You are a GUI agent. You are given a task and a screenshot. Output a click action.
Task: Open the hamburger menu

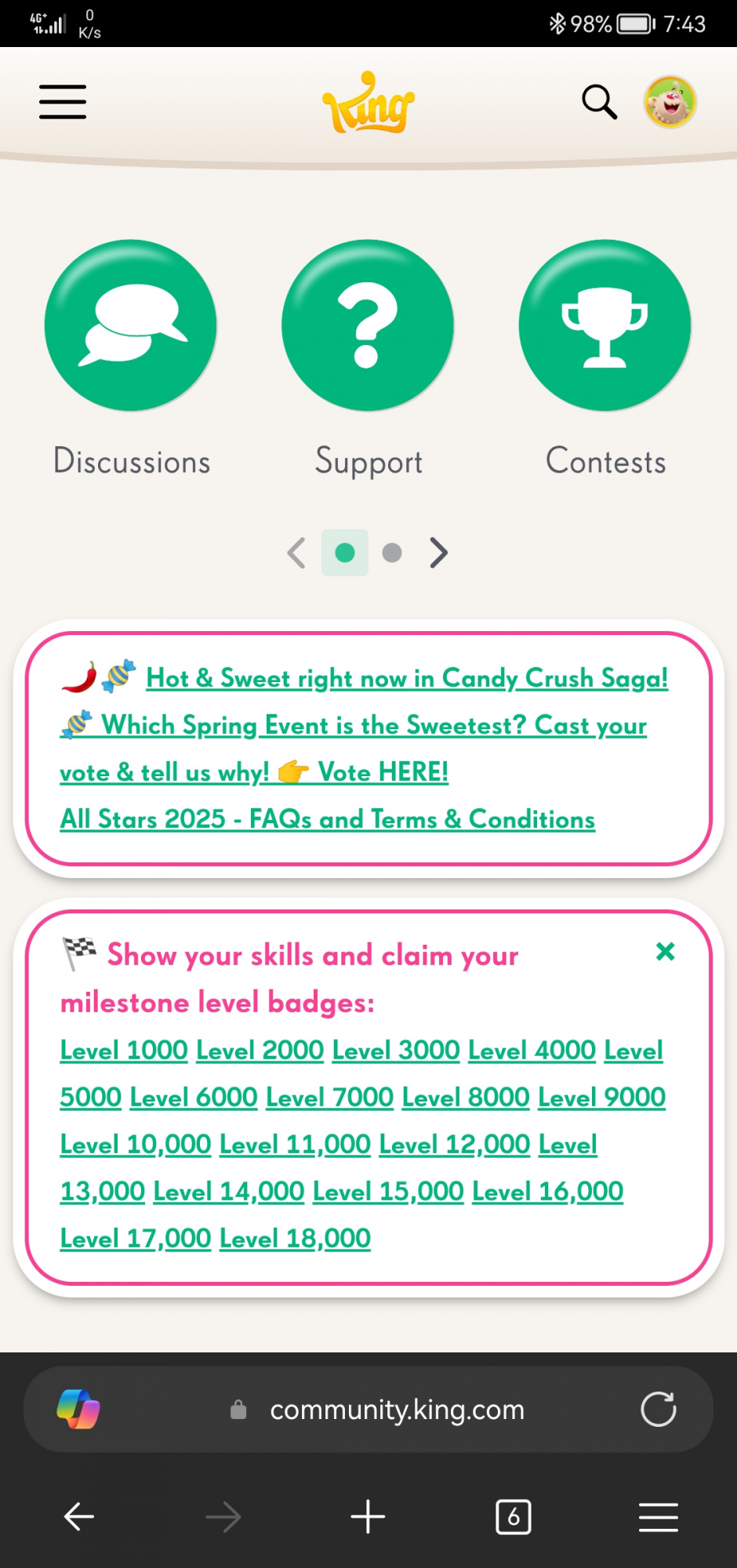(x=63, y=102)
